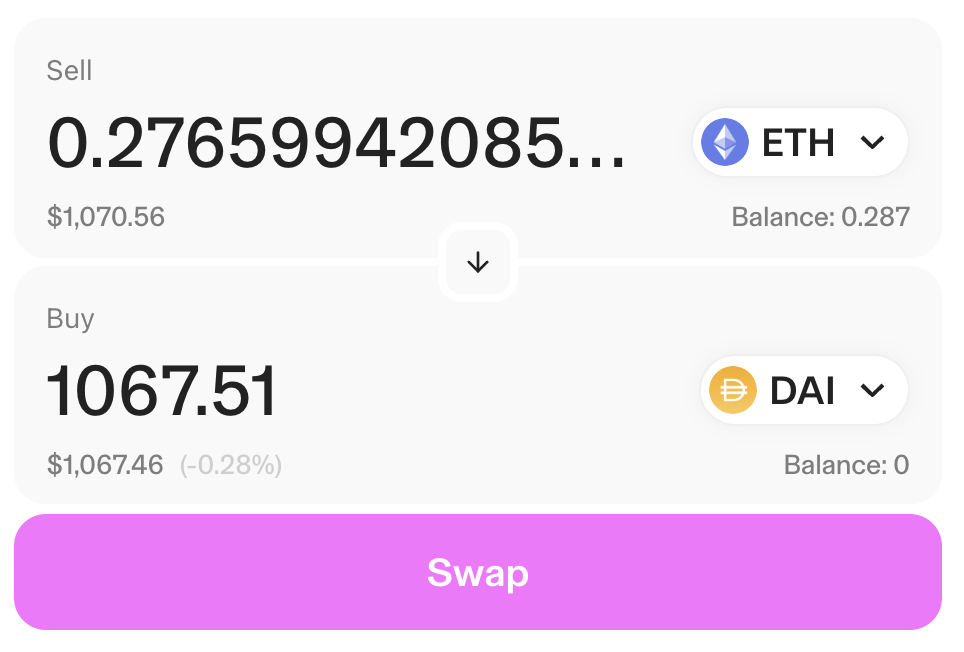This screenshot has width=964, height=652.
Task: Open the DAI token selector
Action: tap(804, 390)
